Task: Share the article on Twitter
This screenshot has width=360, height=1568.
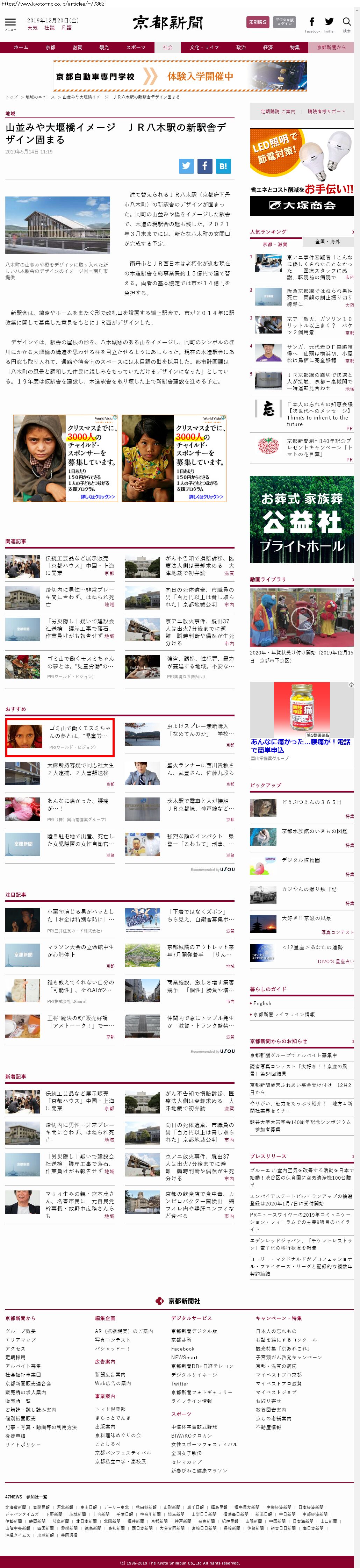Action: [187, 166]
